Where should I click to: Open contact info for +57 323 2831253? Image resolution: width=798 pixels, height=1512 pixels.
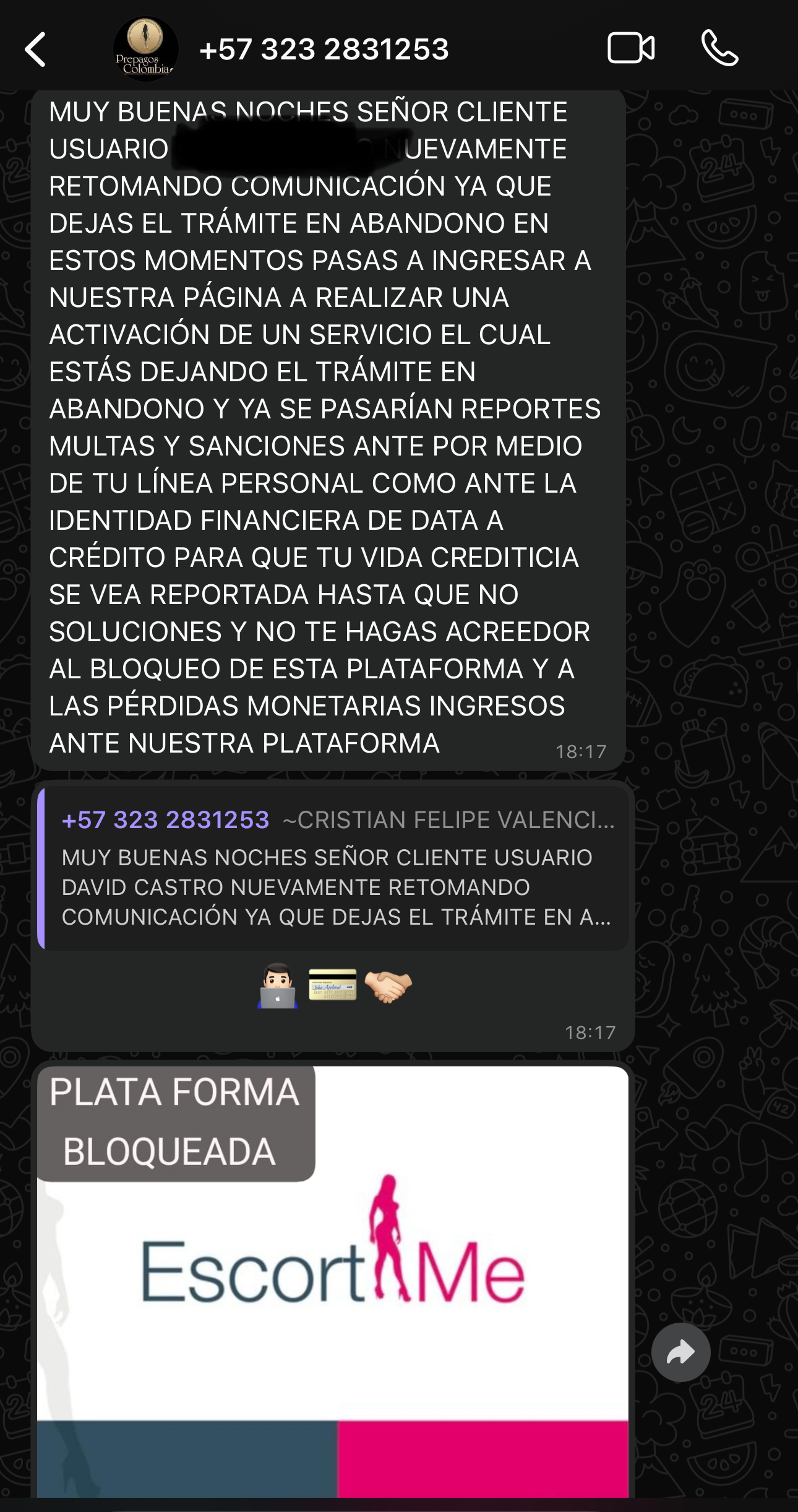coord(324,50)
